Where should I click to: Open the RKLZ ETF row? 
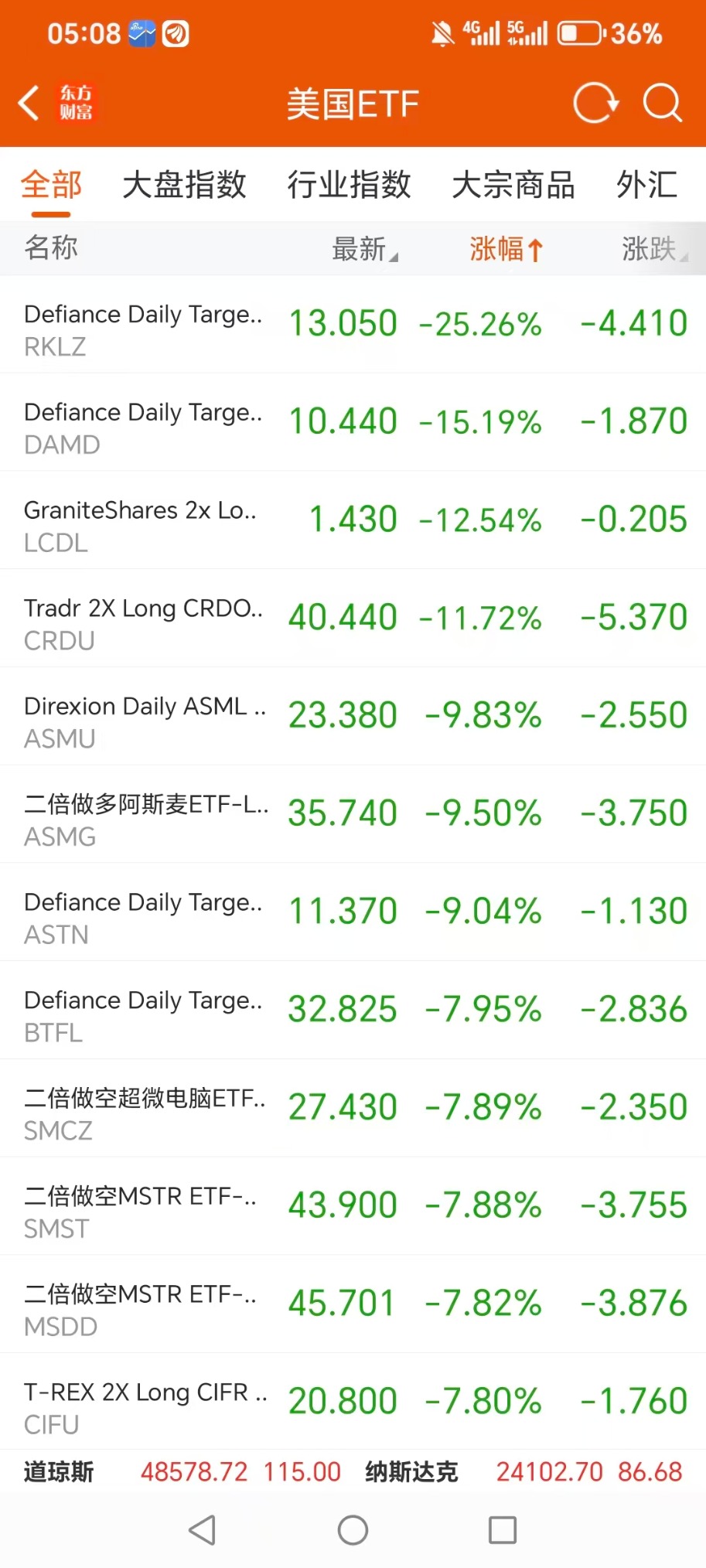tap(353, 325)
